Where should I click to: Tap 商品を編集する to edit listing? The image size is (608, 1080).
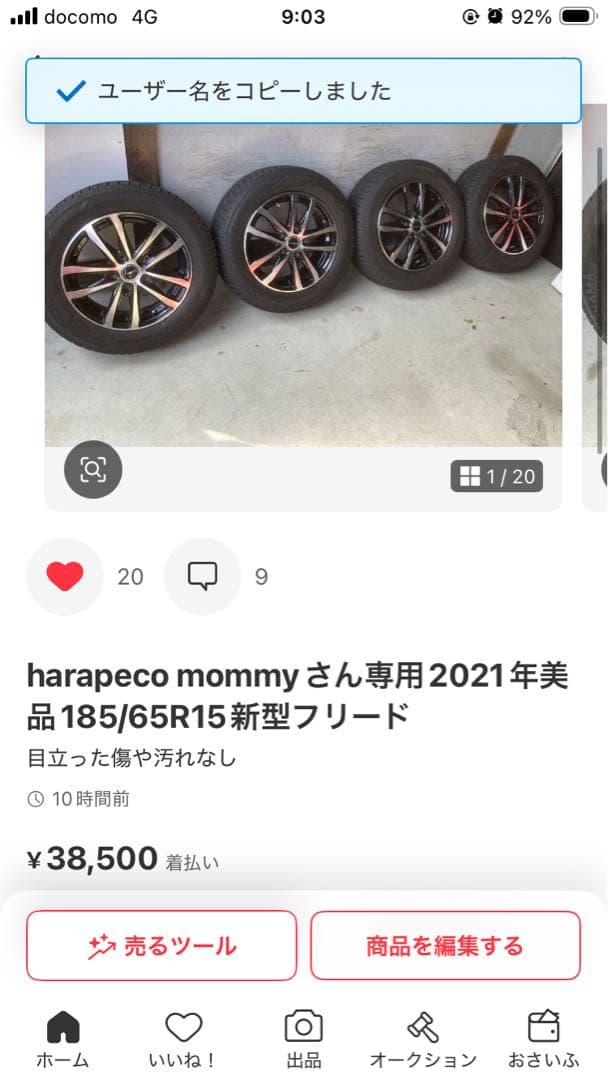click(445, 945)
